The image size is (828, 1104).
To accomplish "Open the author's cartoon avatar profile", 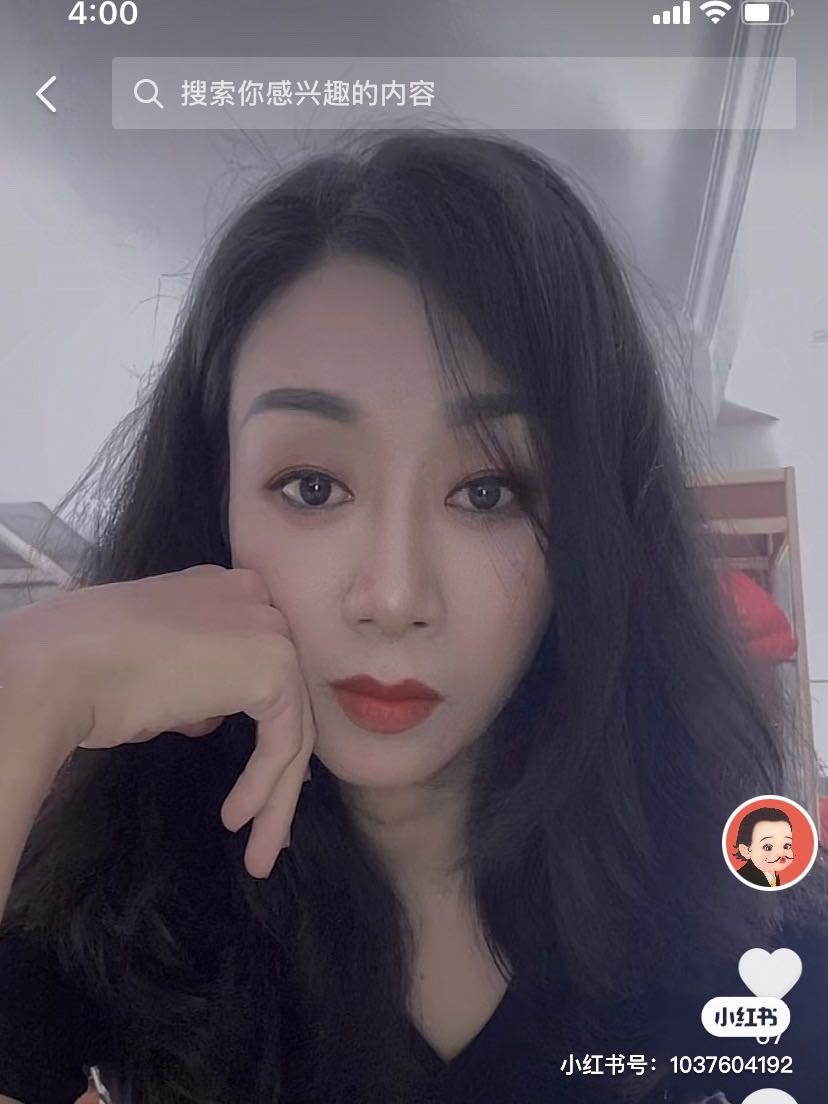I will click(769, 843).
